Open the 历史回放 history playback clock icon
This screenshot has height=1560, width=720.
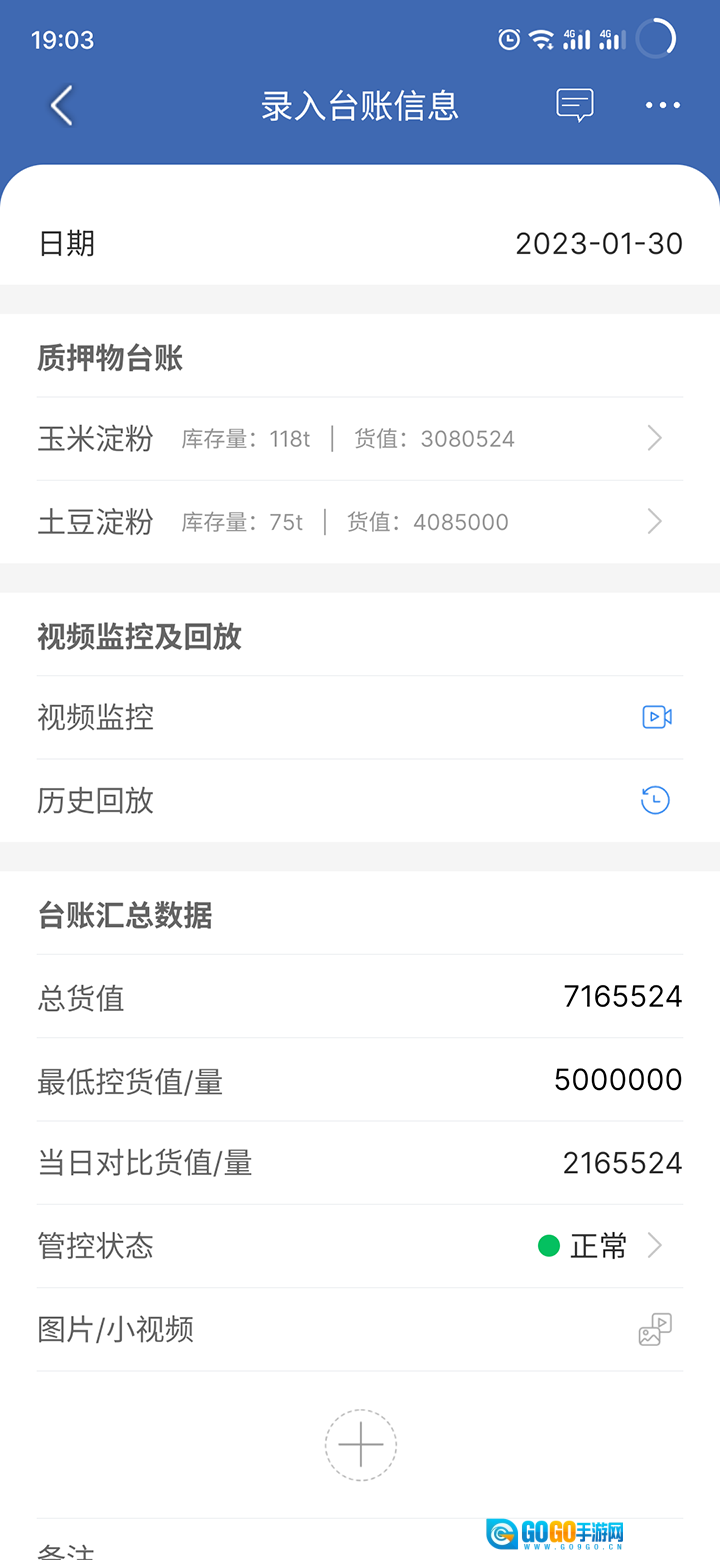click(655, 800)
